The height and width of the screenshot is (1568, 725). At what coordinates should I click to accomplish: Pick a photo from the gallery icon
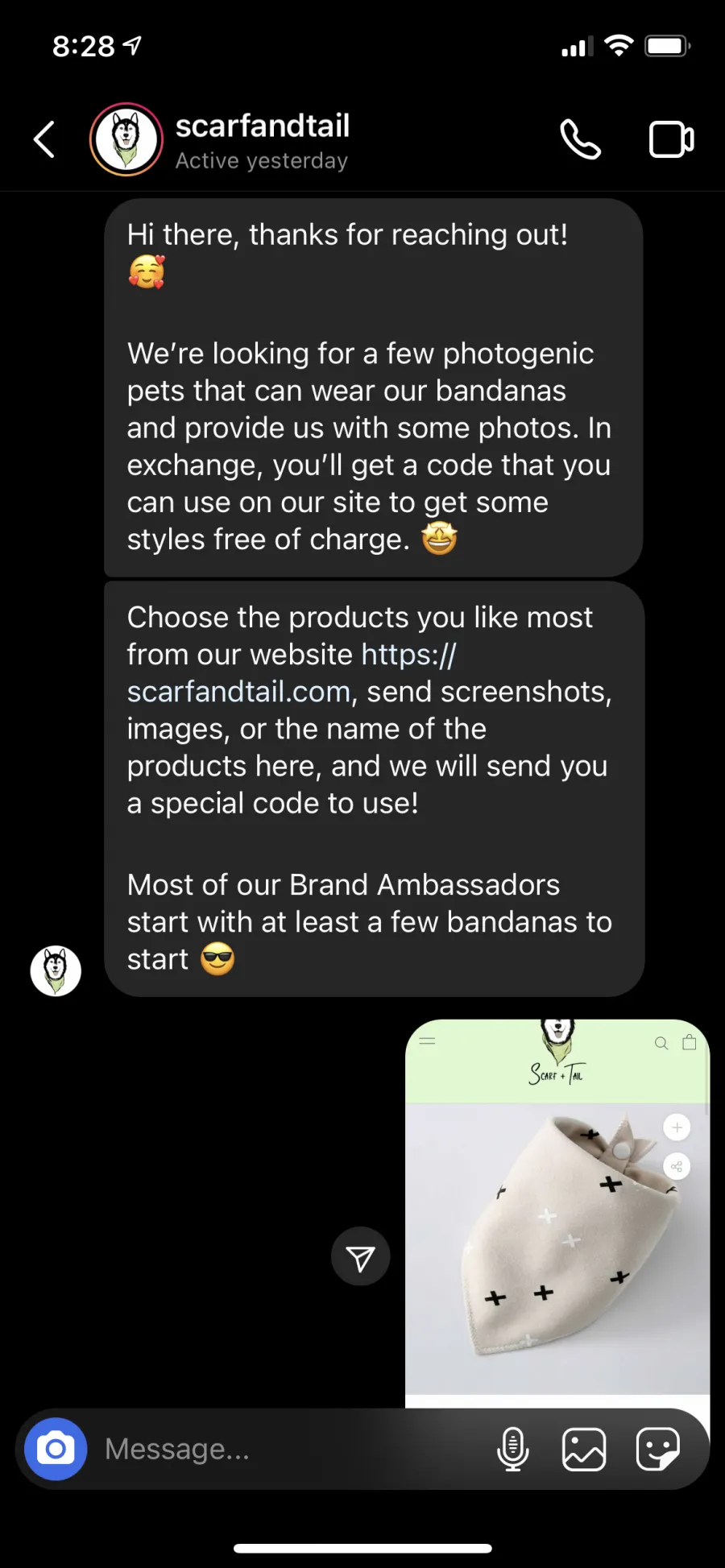(x=584, y=1449)
